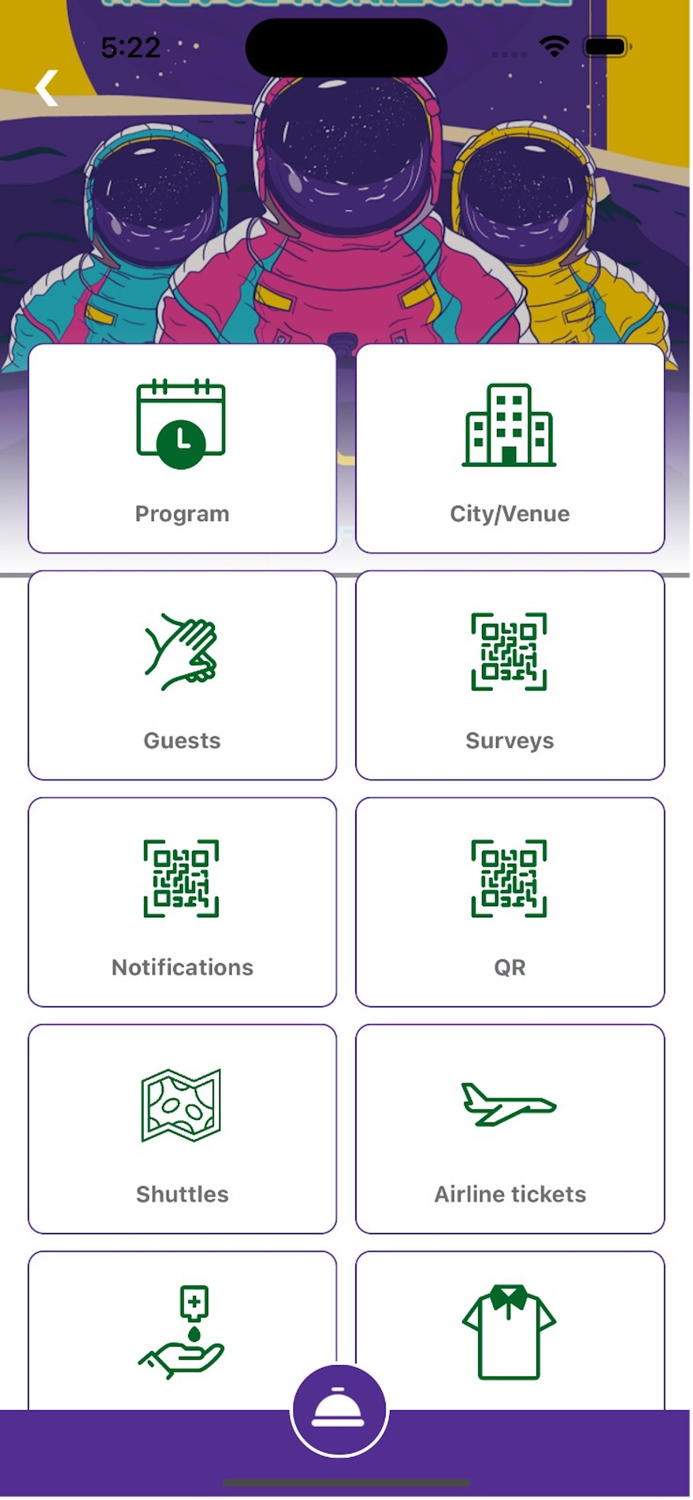Open the Surveys card

[x=510, y=675]
